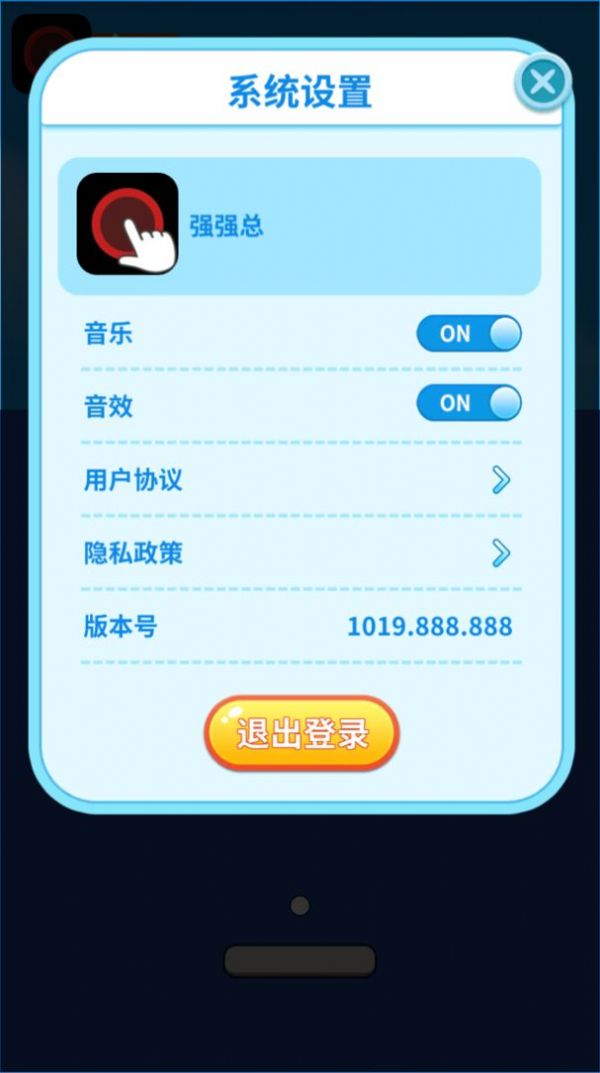Toggle the 音乐 switch off

pyautogui.click(x=468, y=334)
